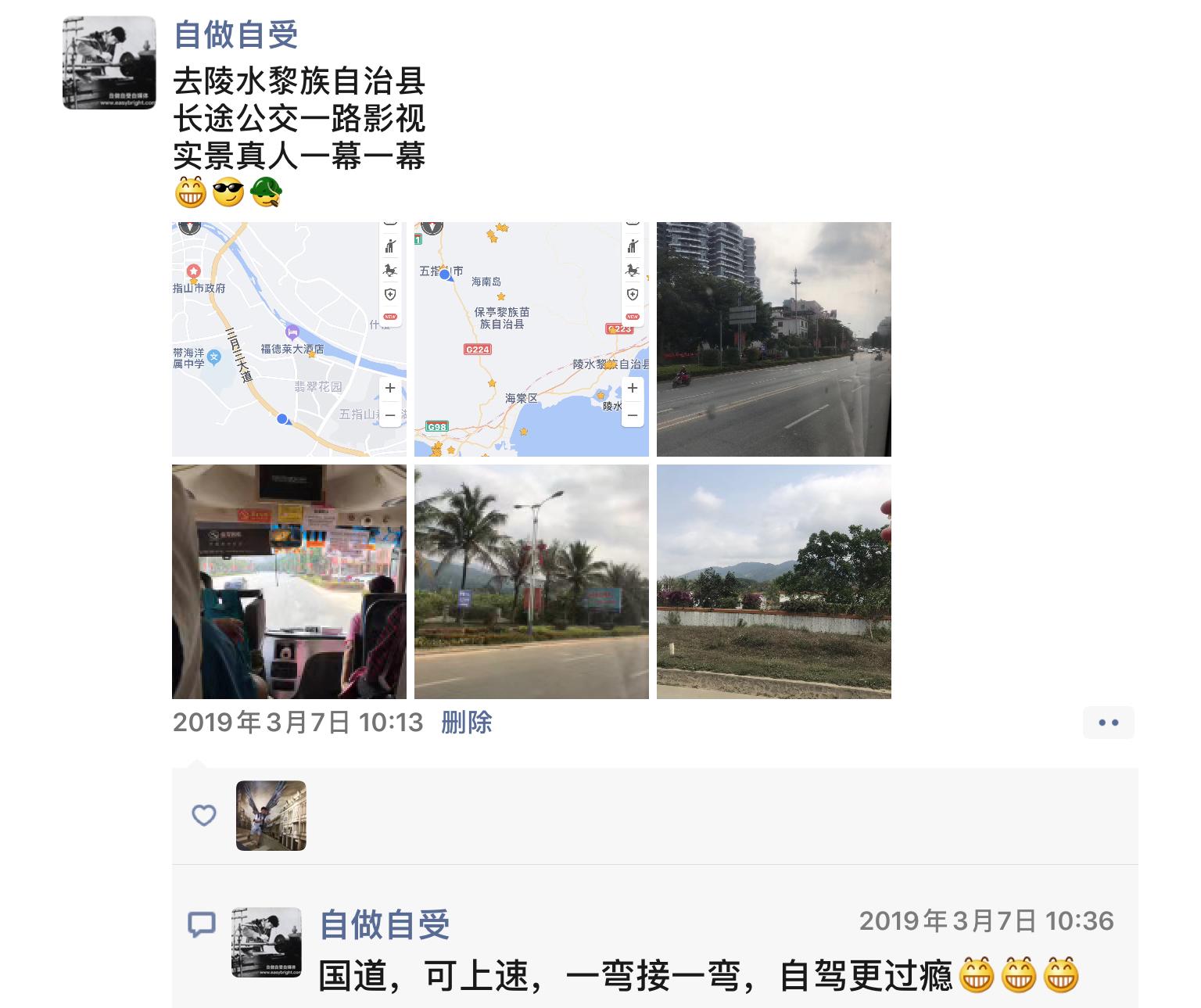The height and width of the screenshot is (1008, 1201).
Task: View the mountain and trees photo
Action: 773,581
